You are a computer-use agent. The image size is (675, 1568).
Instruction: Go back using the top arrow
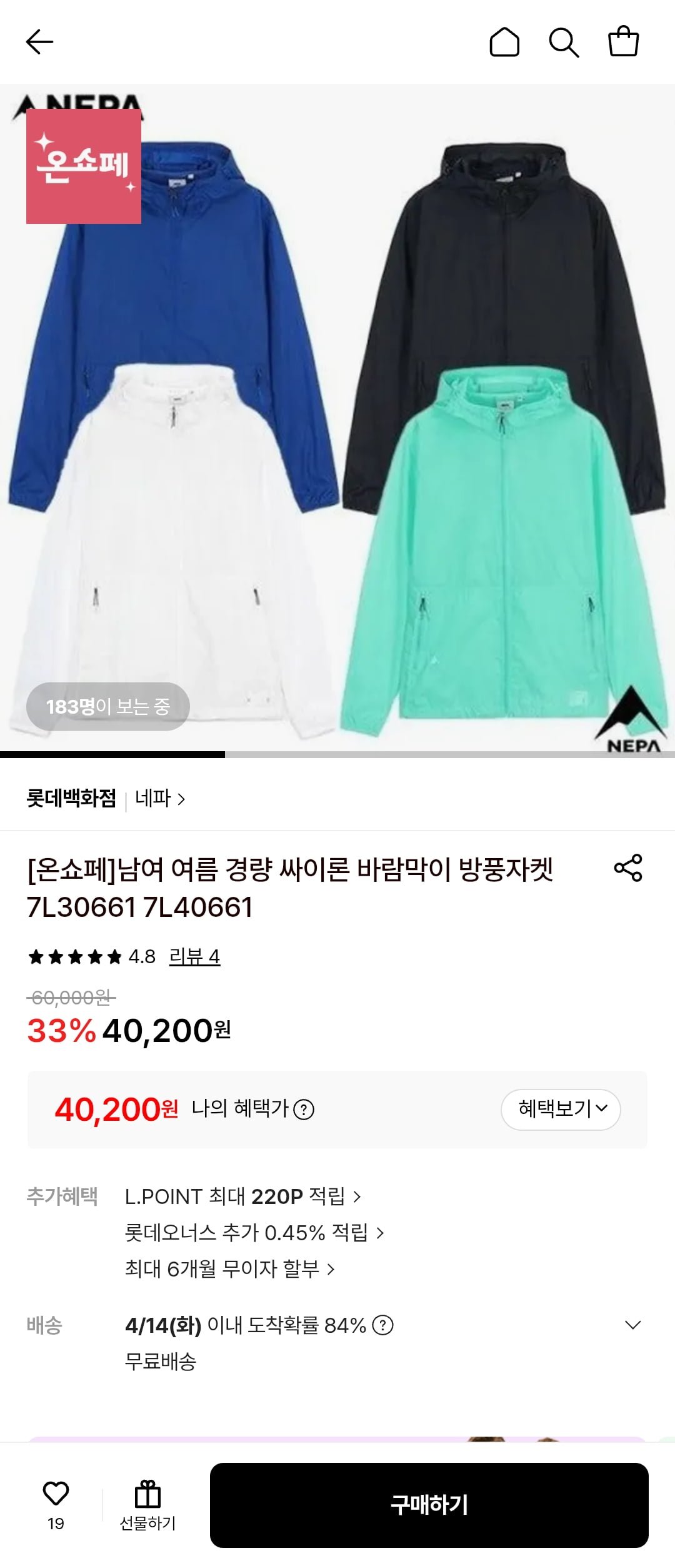click(39, 43)
